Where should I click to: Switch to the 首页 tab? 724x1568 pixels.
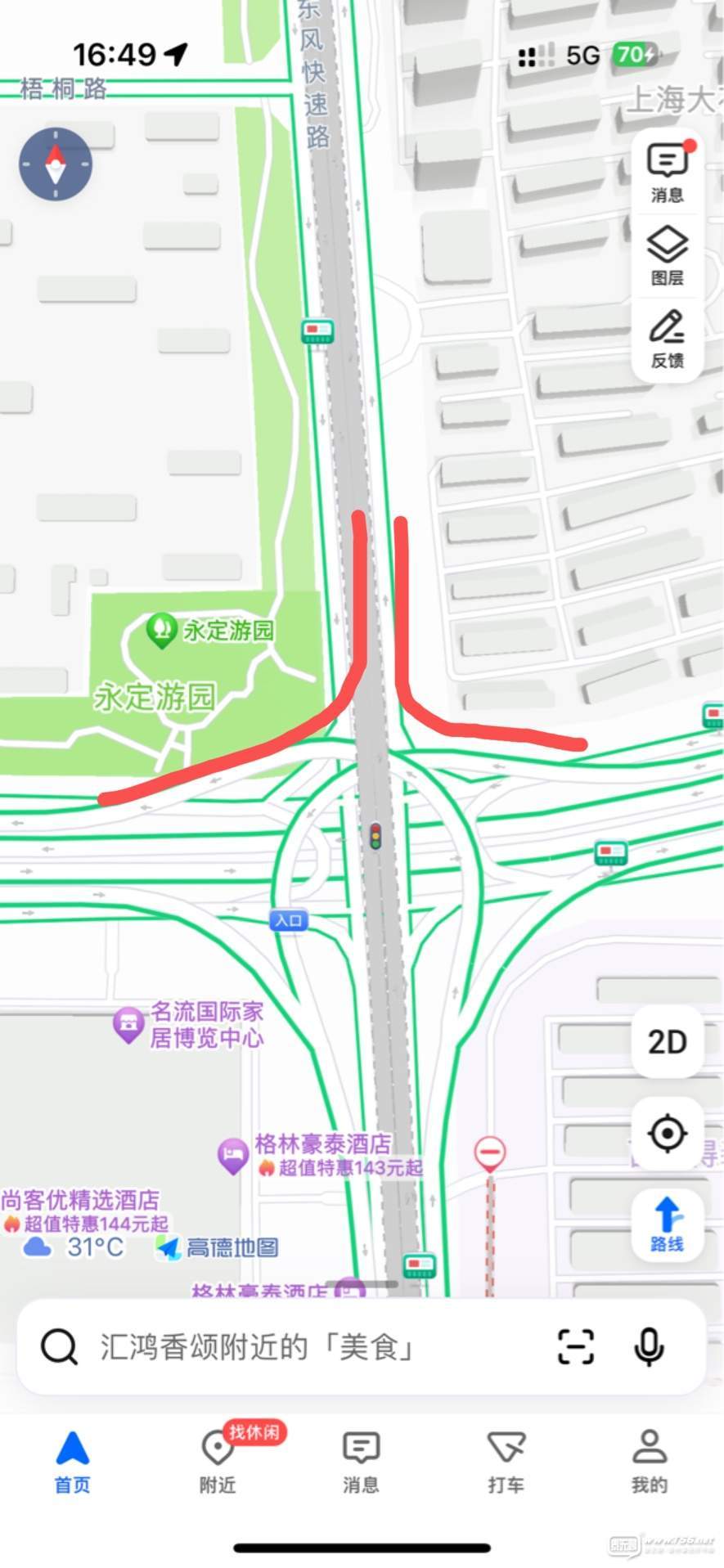tap(72, 1462)
